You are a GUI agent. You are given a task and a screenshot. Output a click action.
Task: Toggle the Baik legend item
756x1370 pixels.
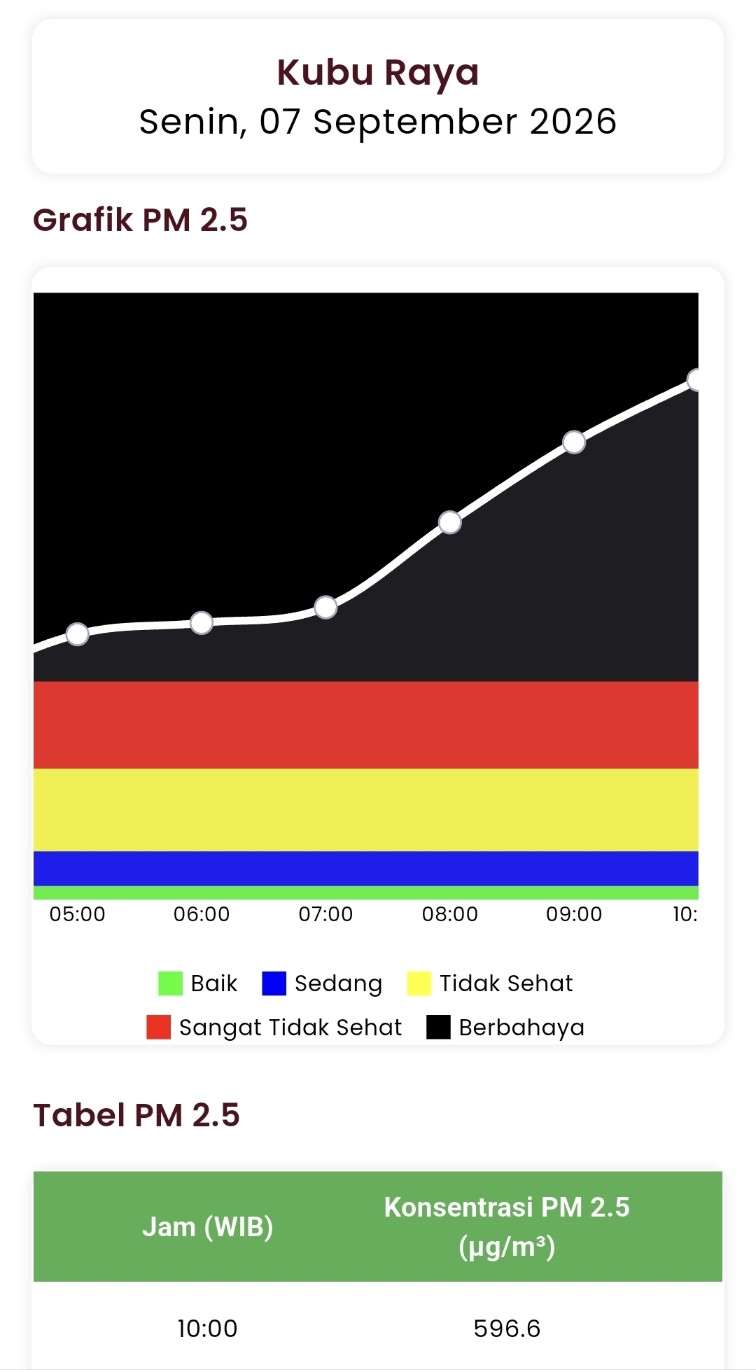pos(198,983)
